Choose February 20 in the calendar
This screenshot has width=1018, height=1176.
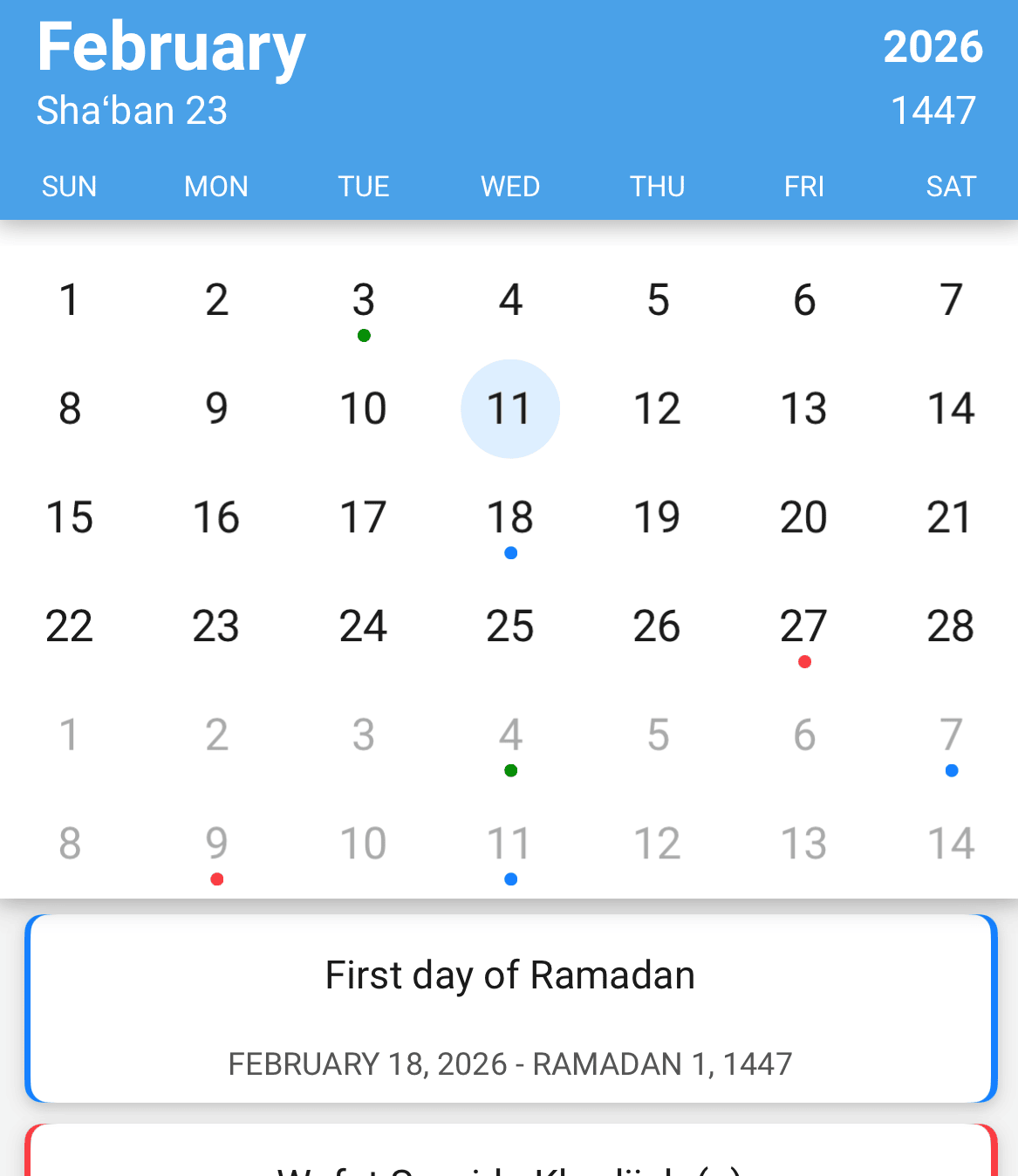(x=803, y=517)
